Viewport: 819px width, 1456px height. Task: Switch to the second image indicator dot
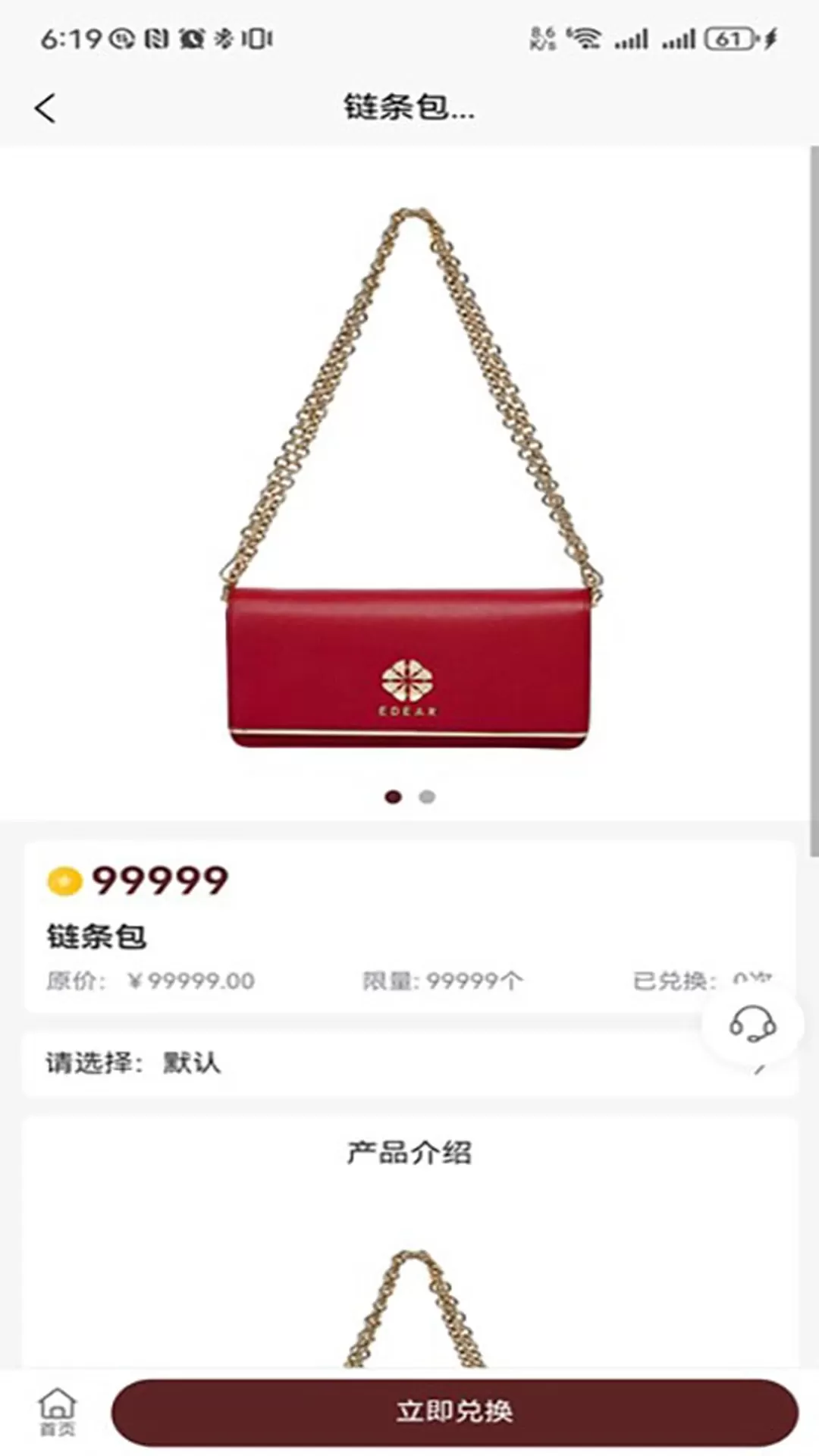tap(427, 797)
